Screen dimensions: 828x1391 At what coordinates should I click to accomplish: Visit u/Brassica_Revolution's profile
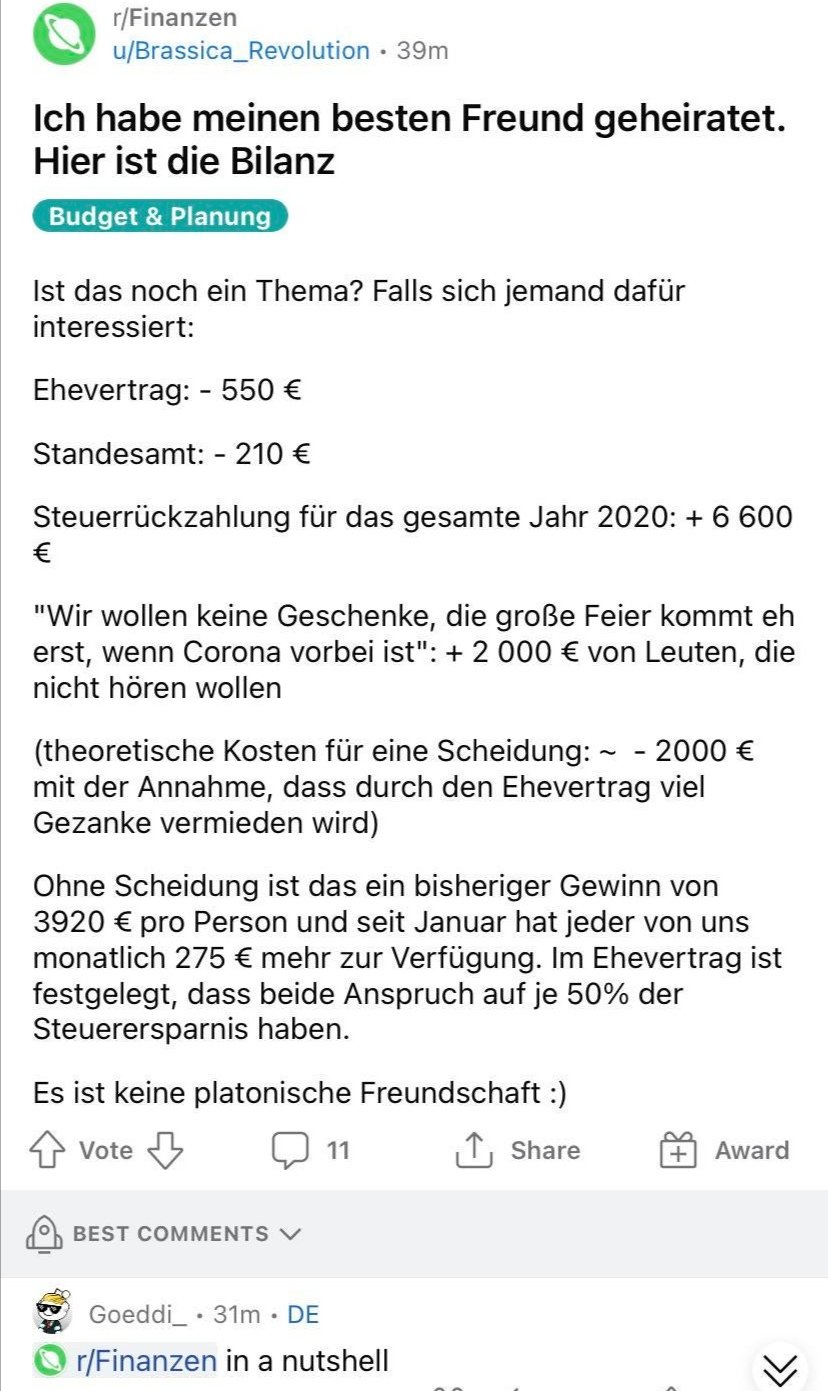click(x=240, y=50)
